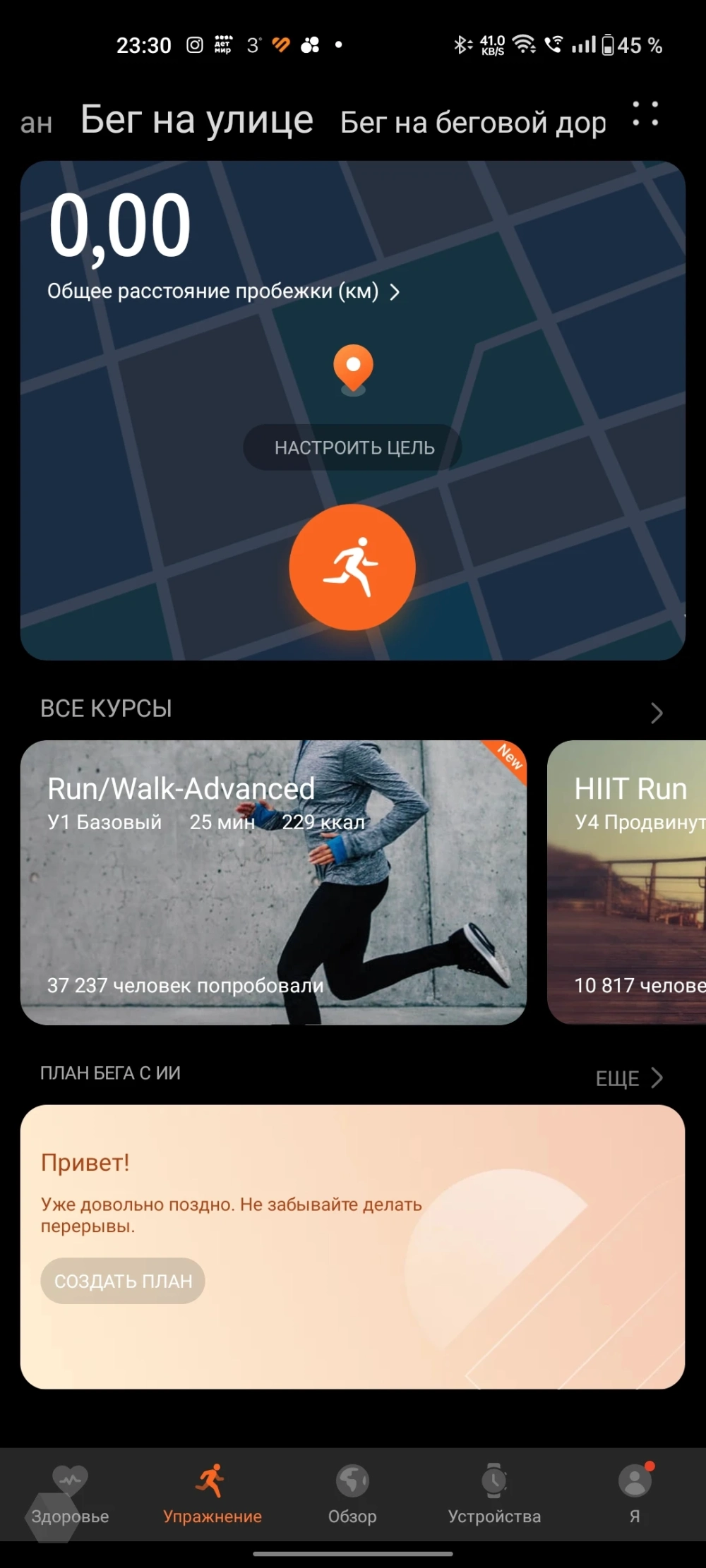The image size is (706, 1568).
Task: Switch to Здоровье tab
Action: pos(70,1493)
